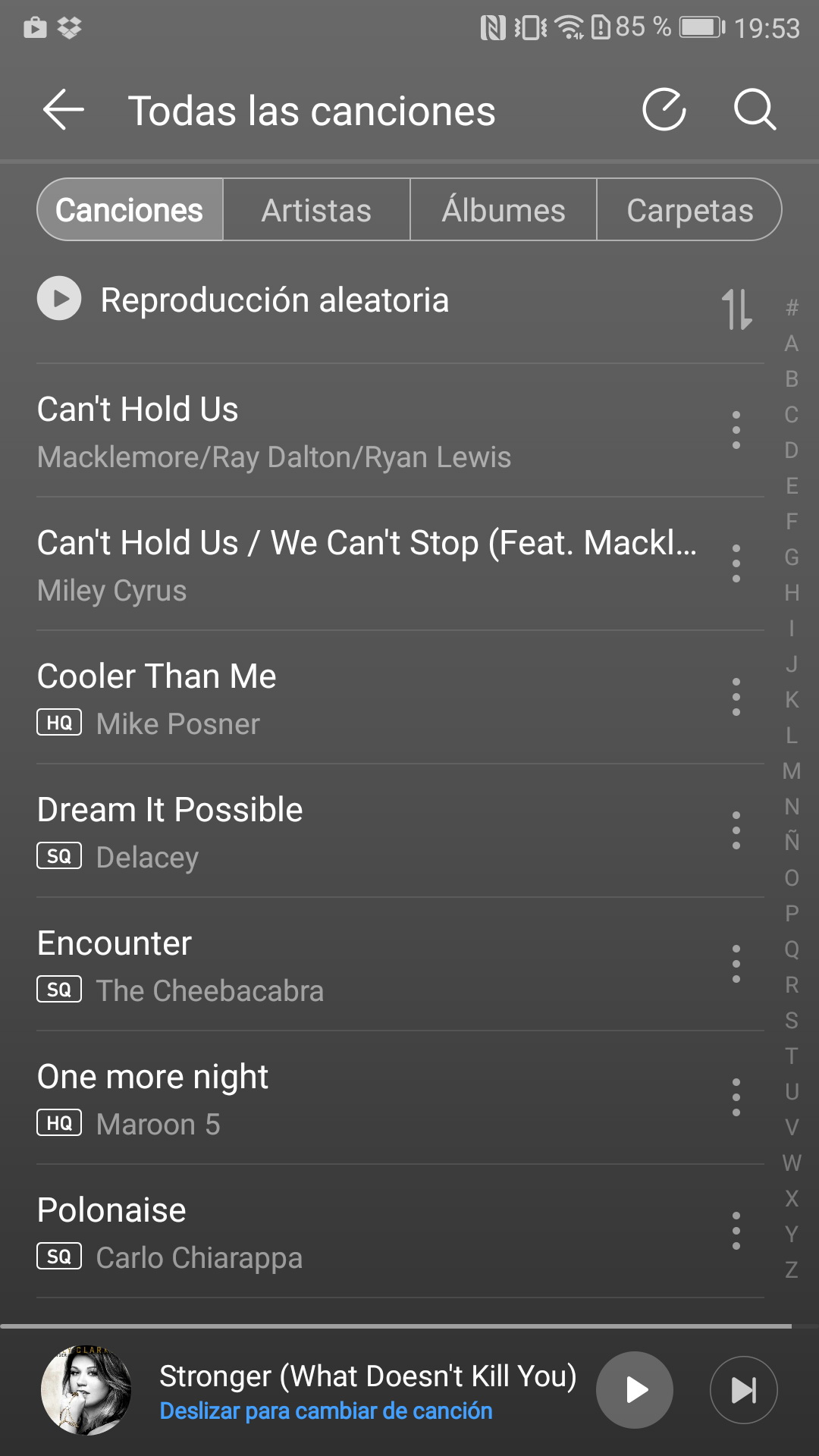Select the Canciones tab
Image resolution: width=819 pixels, height=1456 pixels.
[x=130, y=210]
